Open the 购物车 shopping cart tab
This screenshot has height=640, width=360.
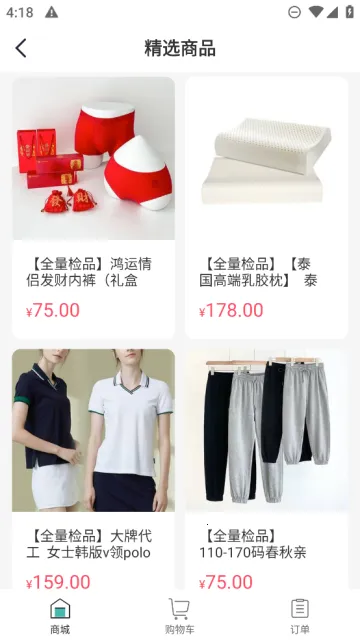[x=180, y=616]
